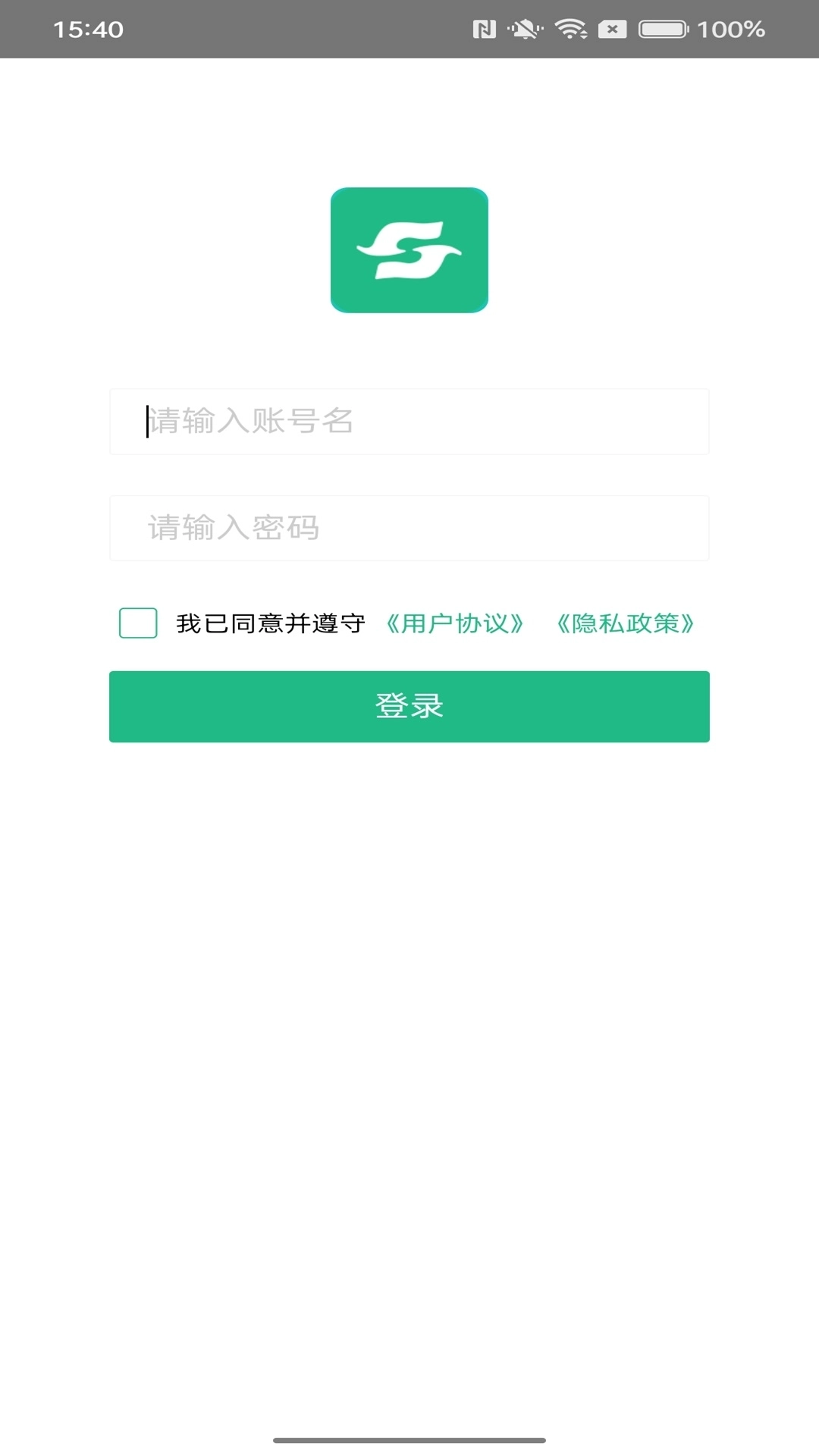Tap the 请输入密码 password field
Viewport: 819px width, 1456px height.
click(x=409, y=529)
